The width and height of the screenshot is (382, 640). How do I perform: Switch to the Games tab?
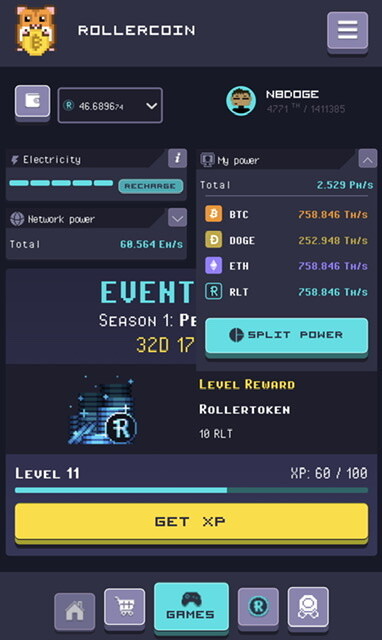191,607
